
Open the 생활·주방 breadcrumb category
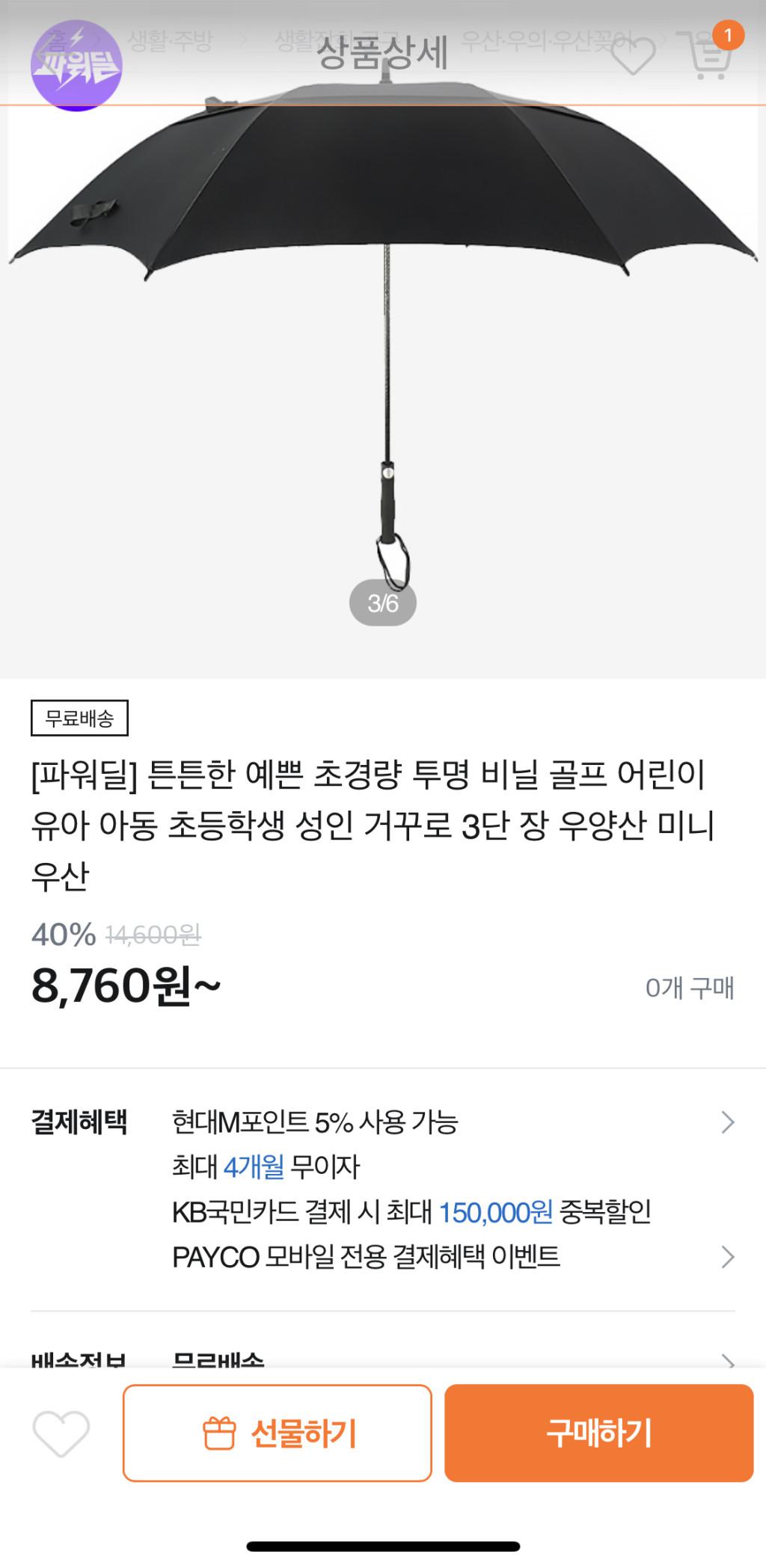point(171,40)
